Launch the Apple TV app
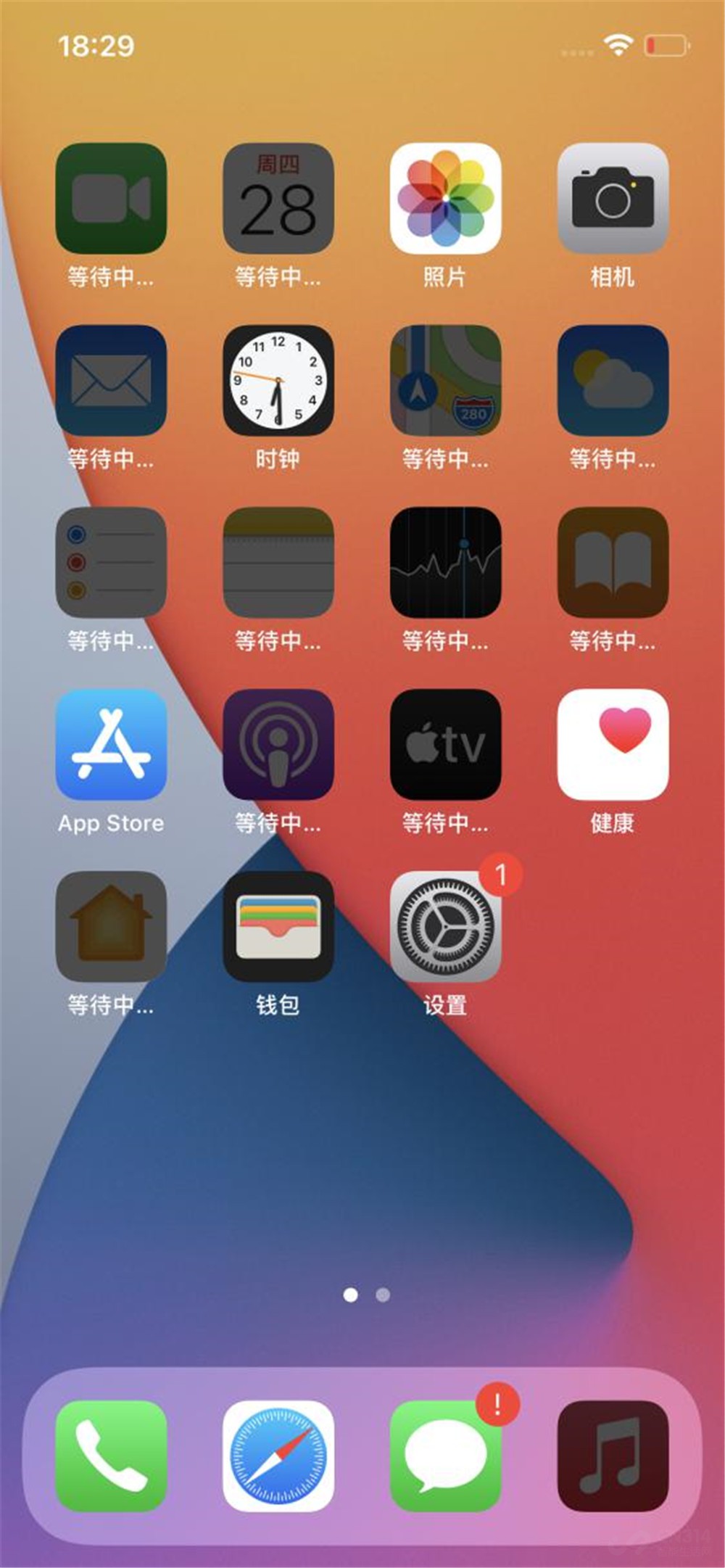 [x=446, y=743]
